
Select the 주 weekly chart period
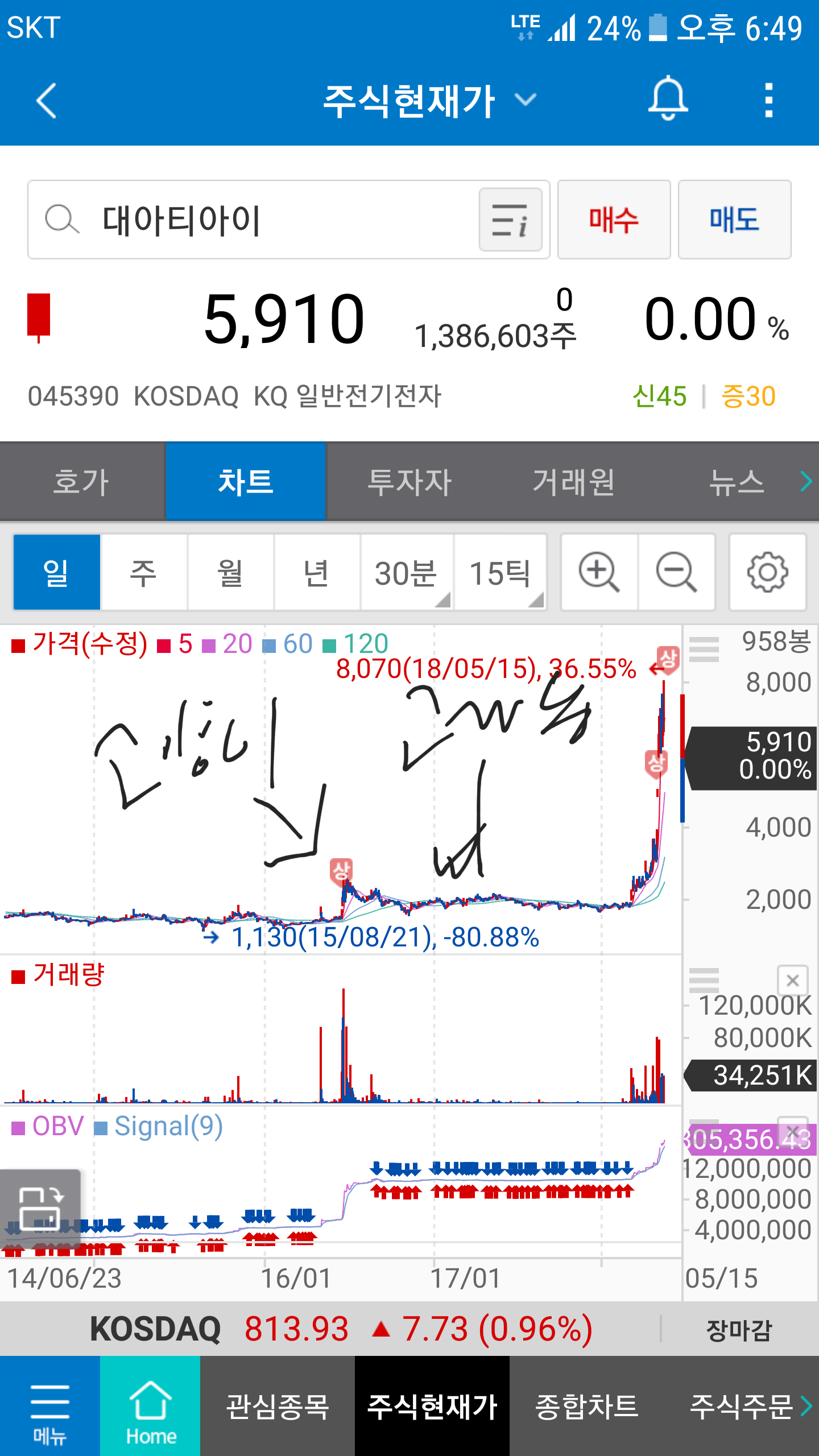143,572
